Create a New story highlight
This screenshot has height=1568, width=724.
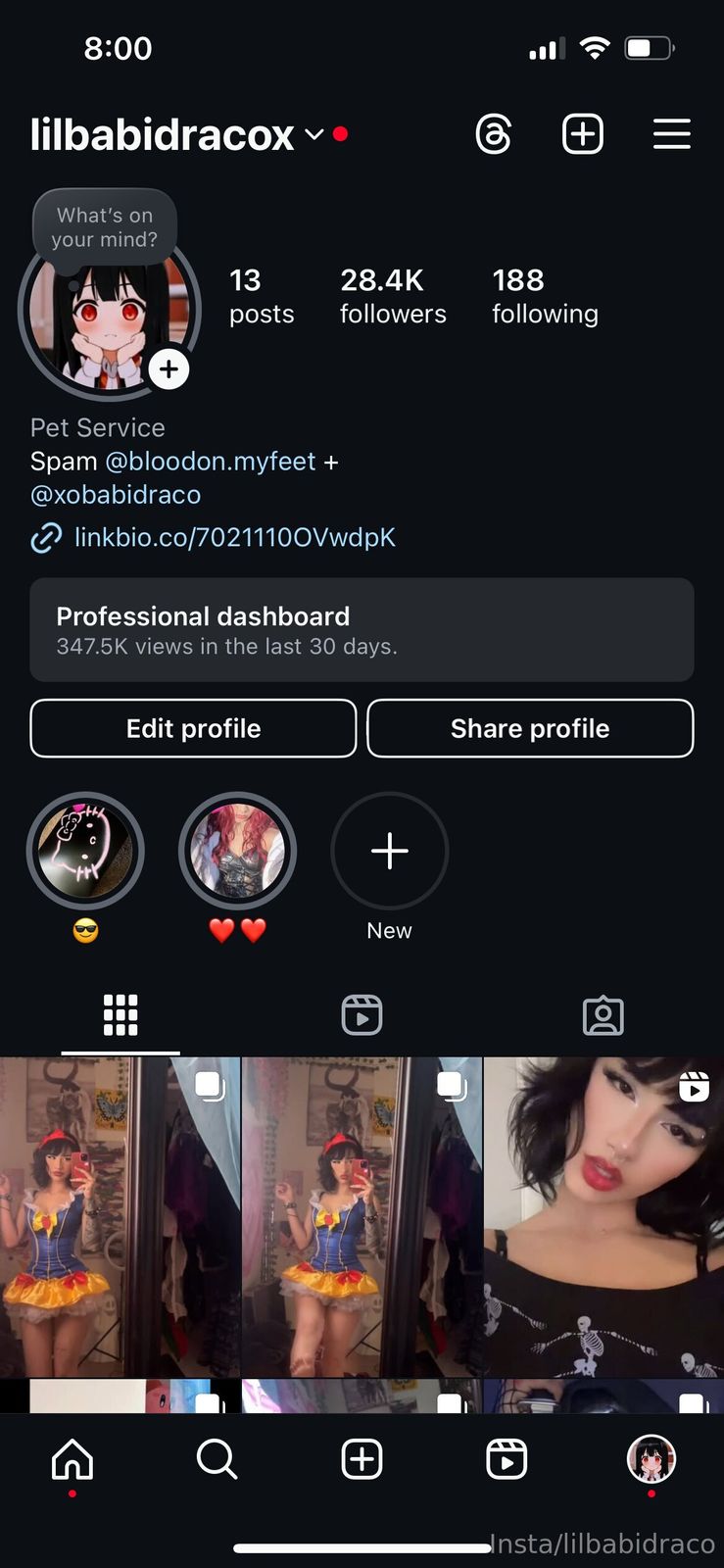pyautogui.click(x=390, y=851)
